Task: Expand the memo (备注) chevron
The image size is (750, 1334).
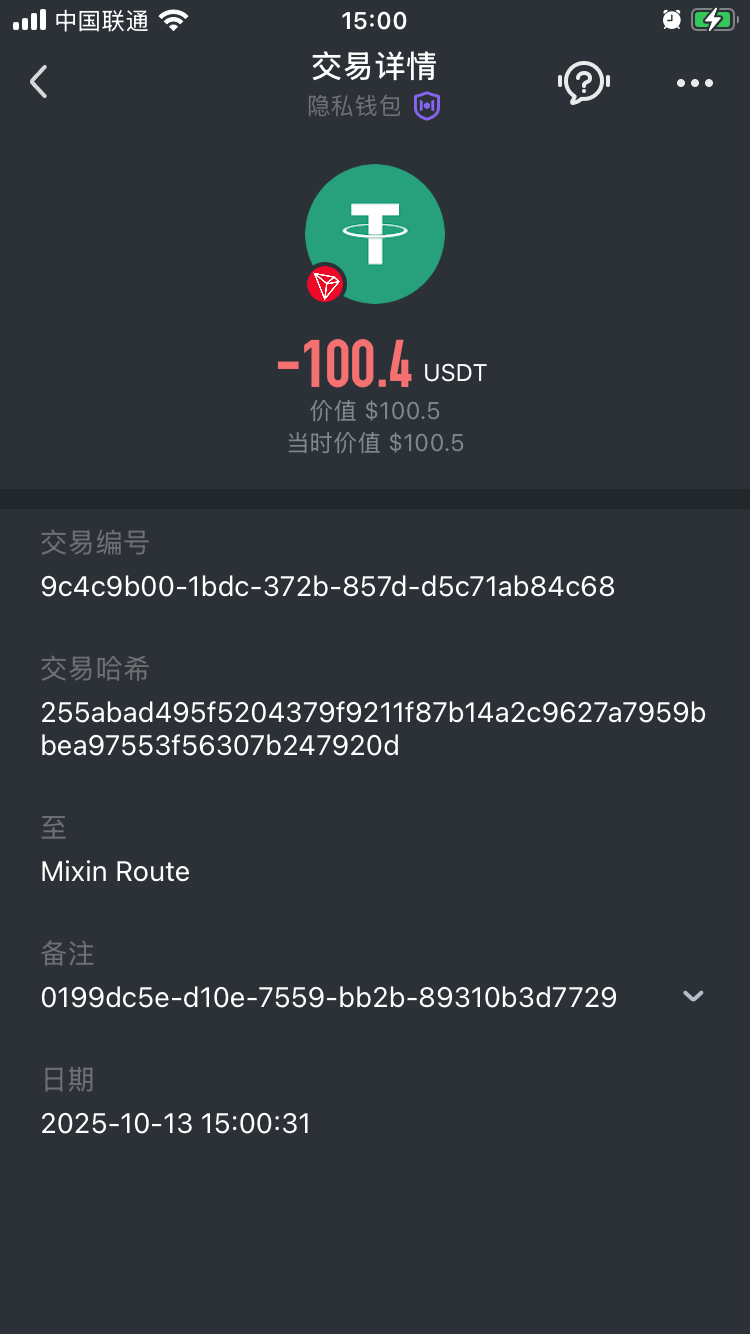Action: click(693, 996)
